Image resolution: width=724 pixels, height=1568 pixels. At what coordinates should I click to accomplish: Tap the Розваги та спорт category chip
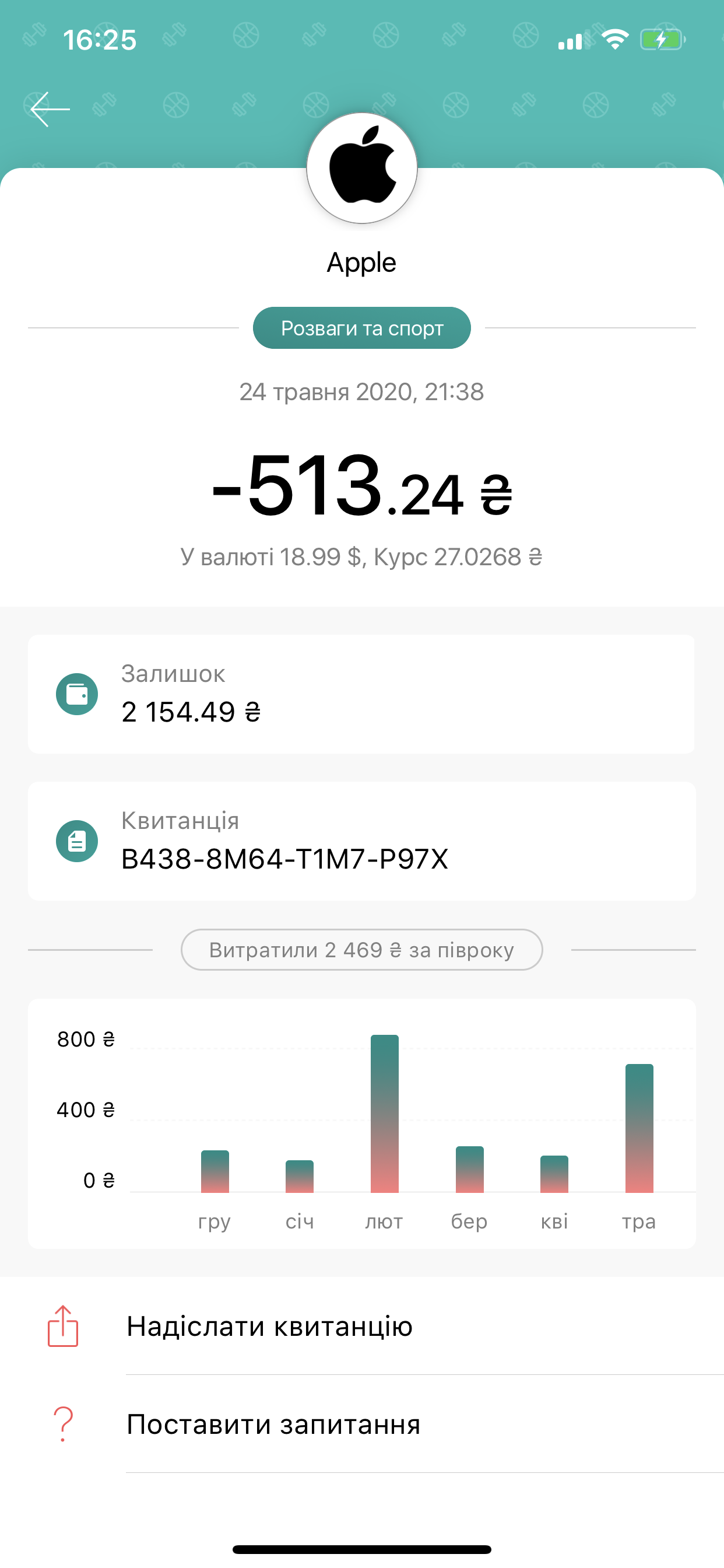[361, 328]
